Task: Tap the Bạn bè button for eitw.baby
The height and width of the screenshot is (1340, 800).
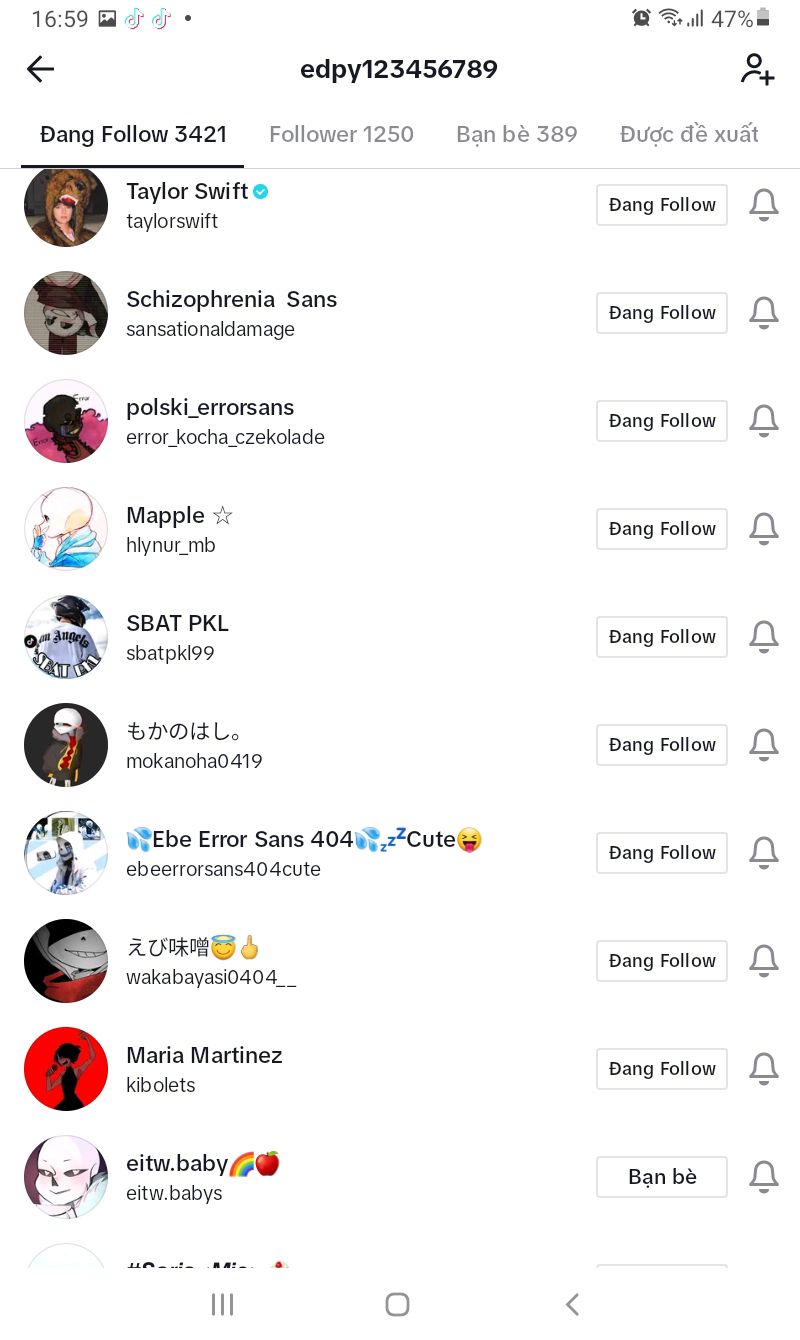Action: point(662,1177)
